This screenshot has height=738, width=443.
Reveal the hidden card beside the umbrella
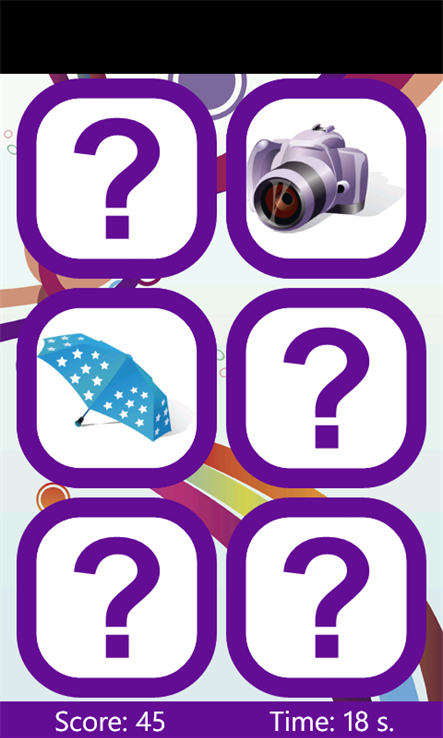pyautogui.click(x=326, y=388)
